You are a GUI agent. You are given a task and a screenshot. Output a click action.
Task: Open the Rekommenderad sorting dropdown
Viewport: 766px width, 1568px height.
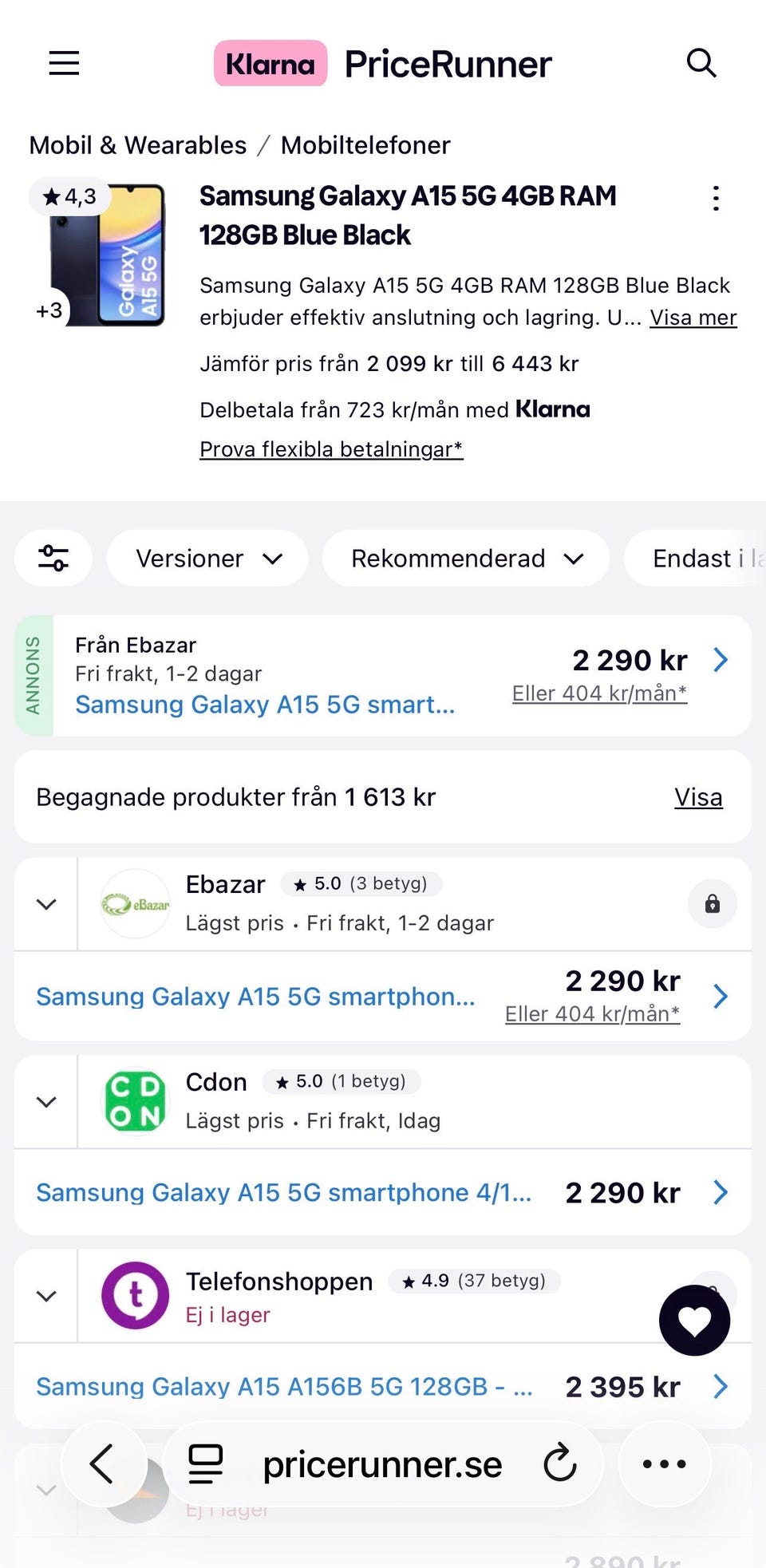coord(465,559)
